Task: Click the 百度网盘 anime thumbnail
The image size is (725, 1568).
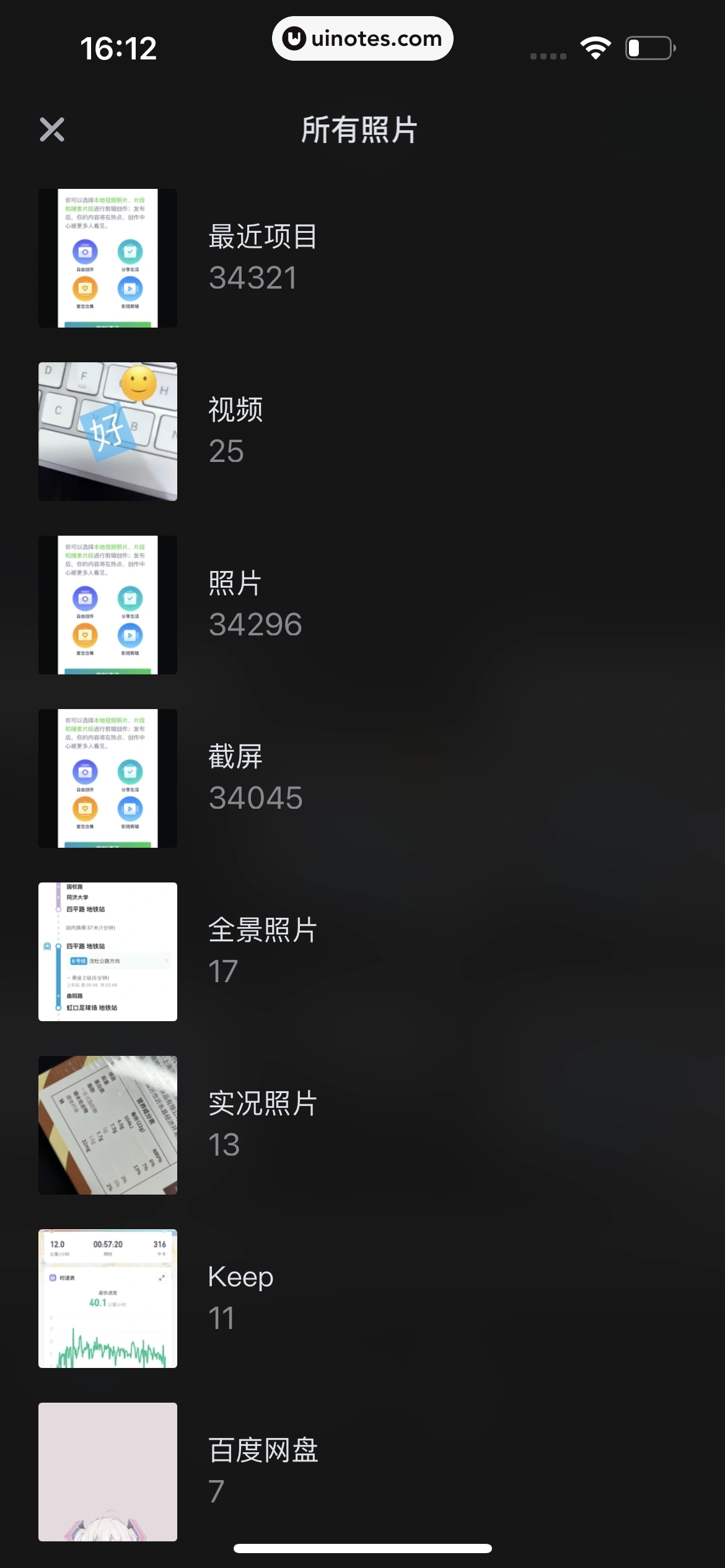Action: click(107, 1471)
